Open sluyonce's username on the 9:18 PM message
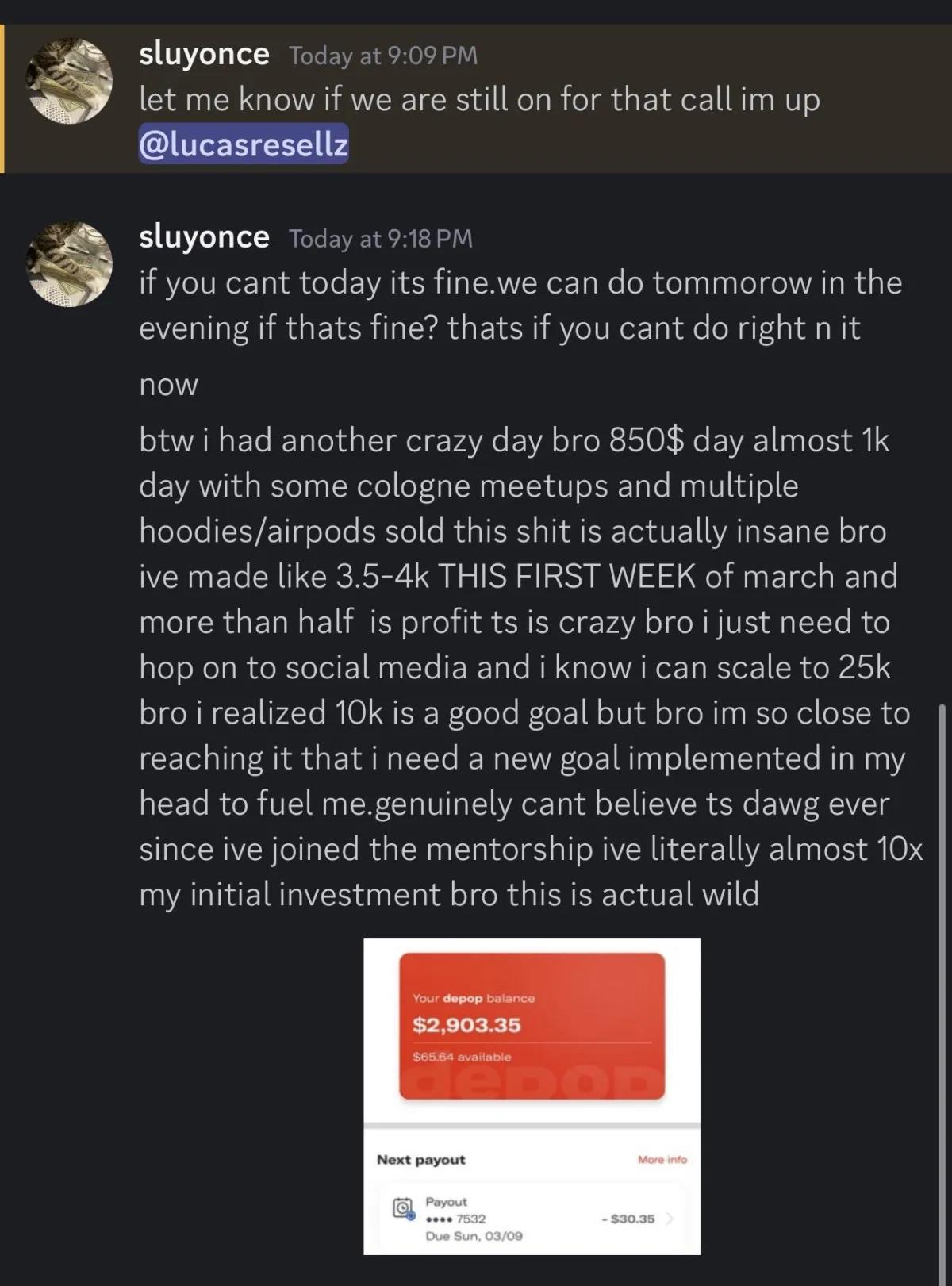 point(204,237)
